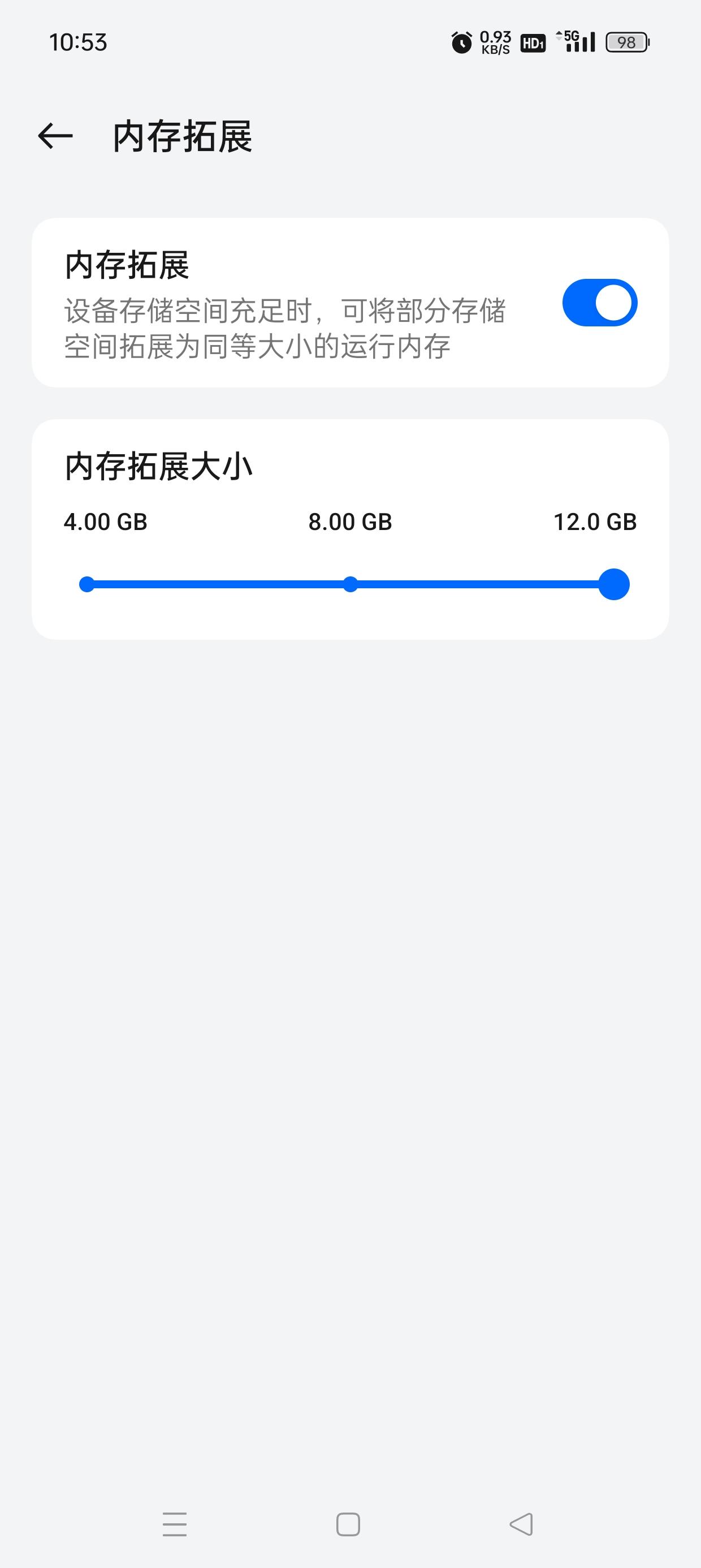Set memory extension size to 4.00 GB
Viewport: 701px width, 1568px height.
87,584
